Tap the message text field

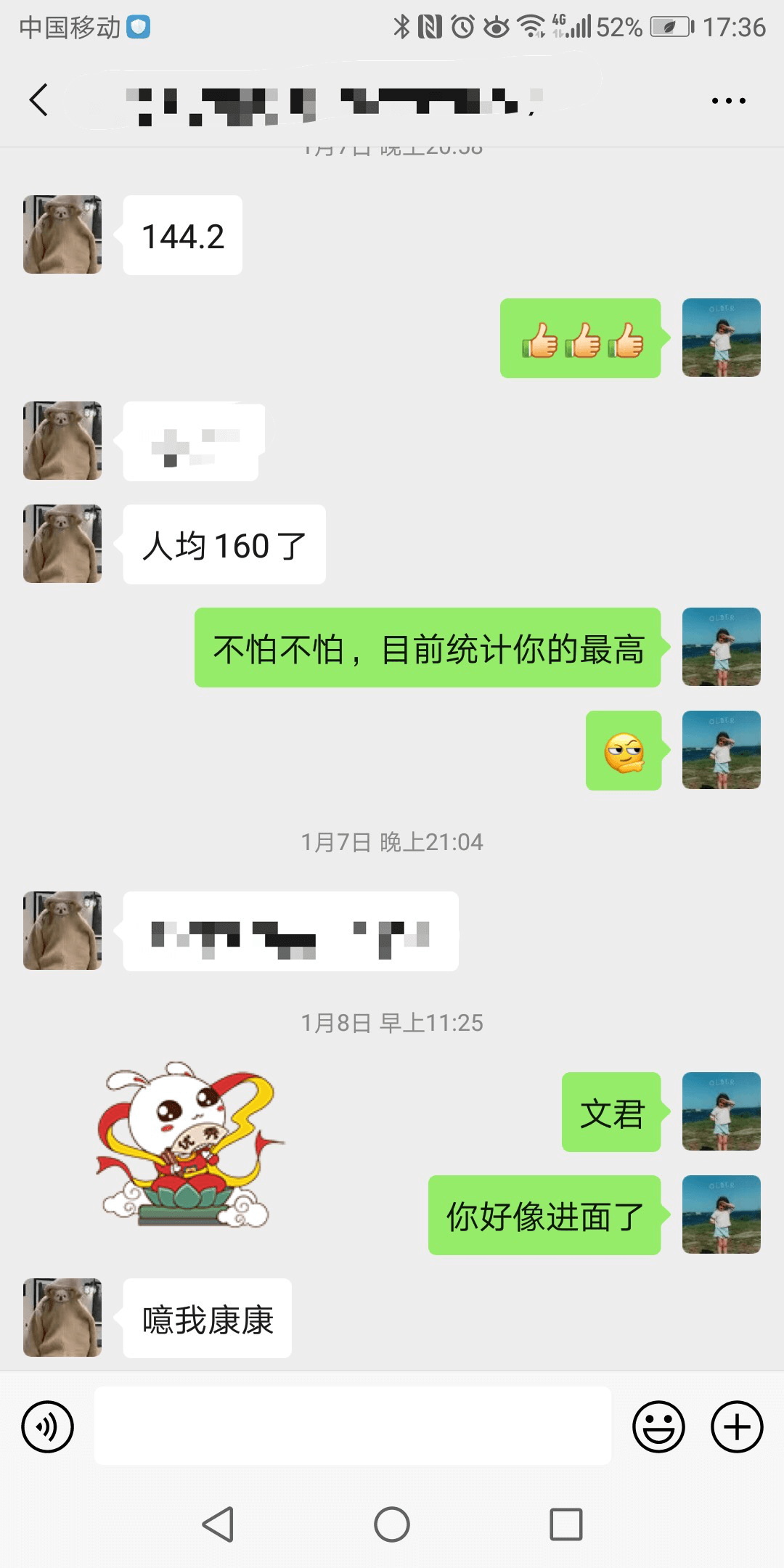click(x=352, y=1426)
